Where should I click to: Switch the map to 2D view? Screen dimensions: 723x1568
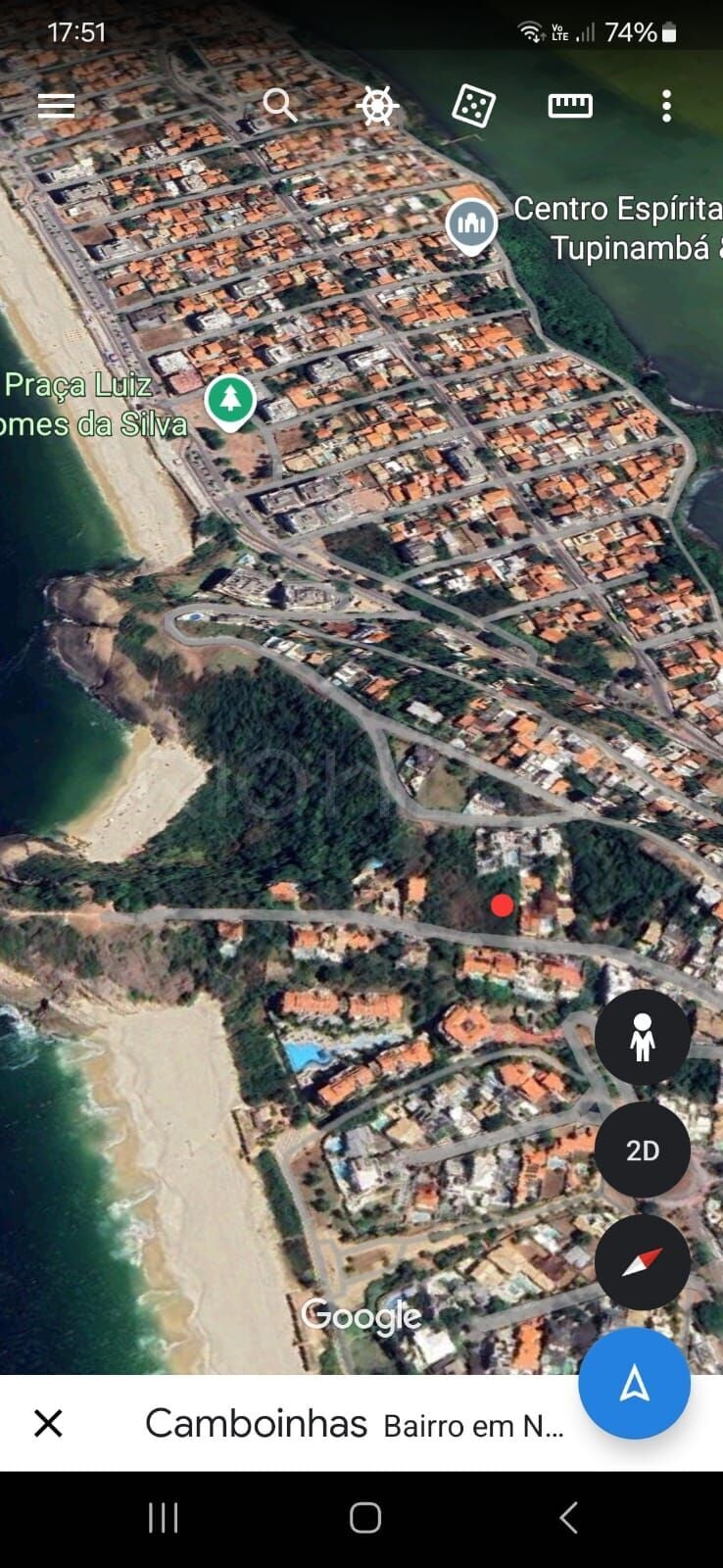pos(642,1150)
